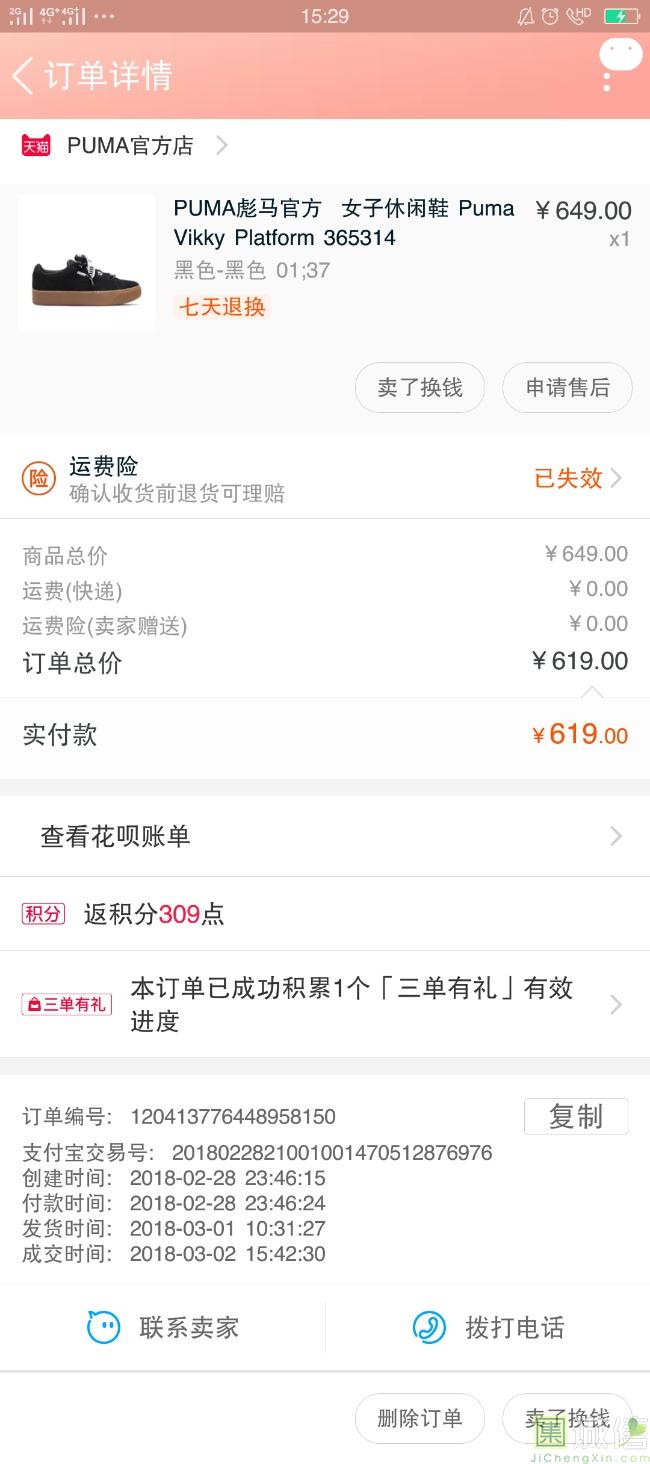Screen dimensions: 650x1464
Task: Open the 运费险 shipping insurance row
Action: pyautogui.click(x=325, y=478)
